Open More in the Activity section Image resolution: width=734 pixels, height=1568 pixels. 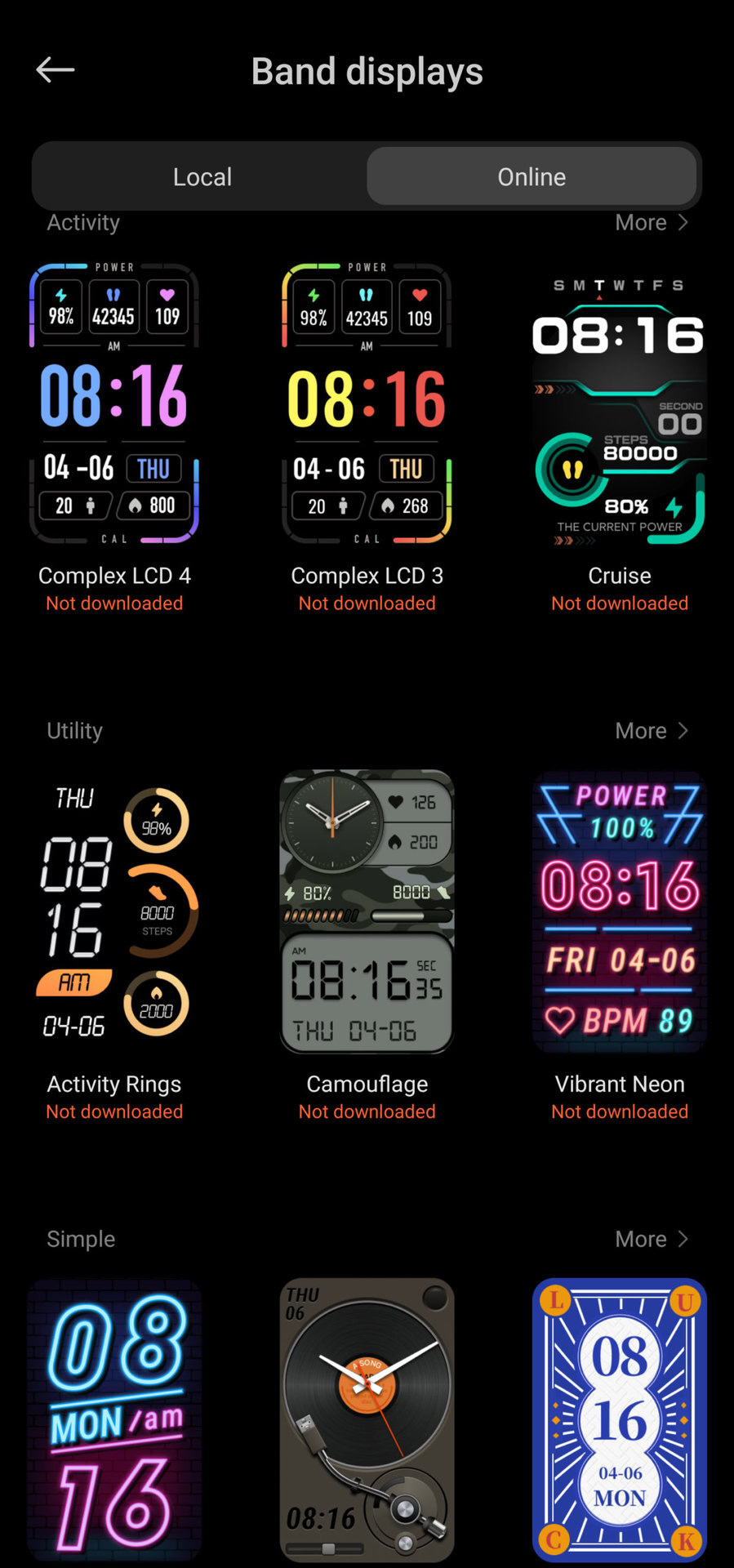651,223
